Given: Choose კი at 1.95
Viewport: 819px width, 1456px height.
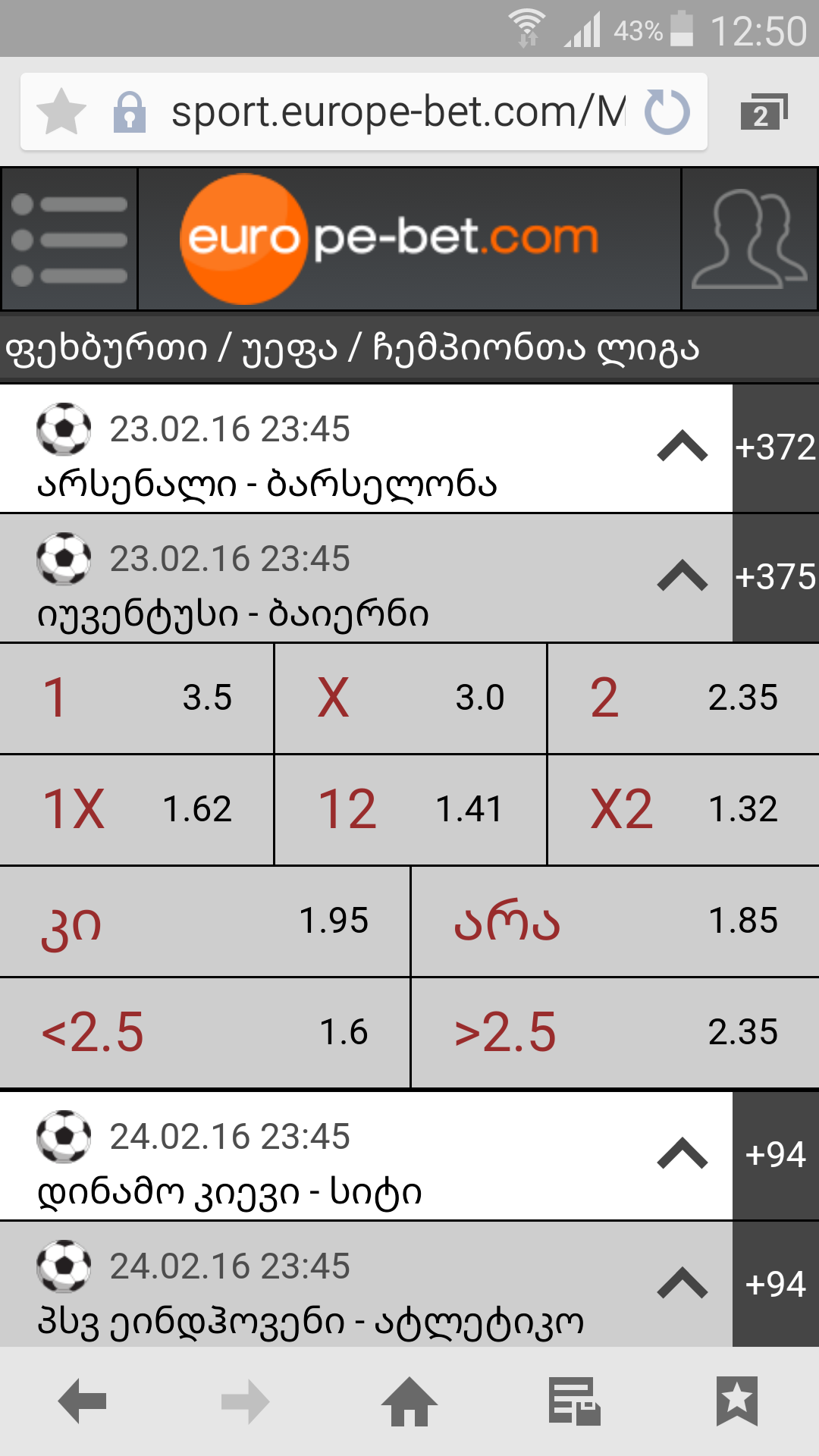Looking at the screenshot, I should (x=205, y=921).
